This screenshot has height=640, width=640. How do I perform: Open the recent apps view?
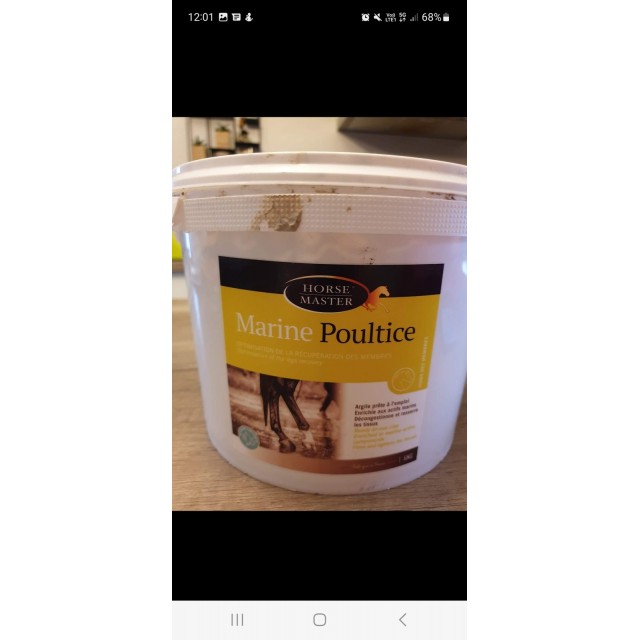click(x=237, y=620)
